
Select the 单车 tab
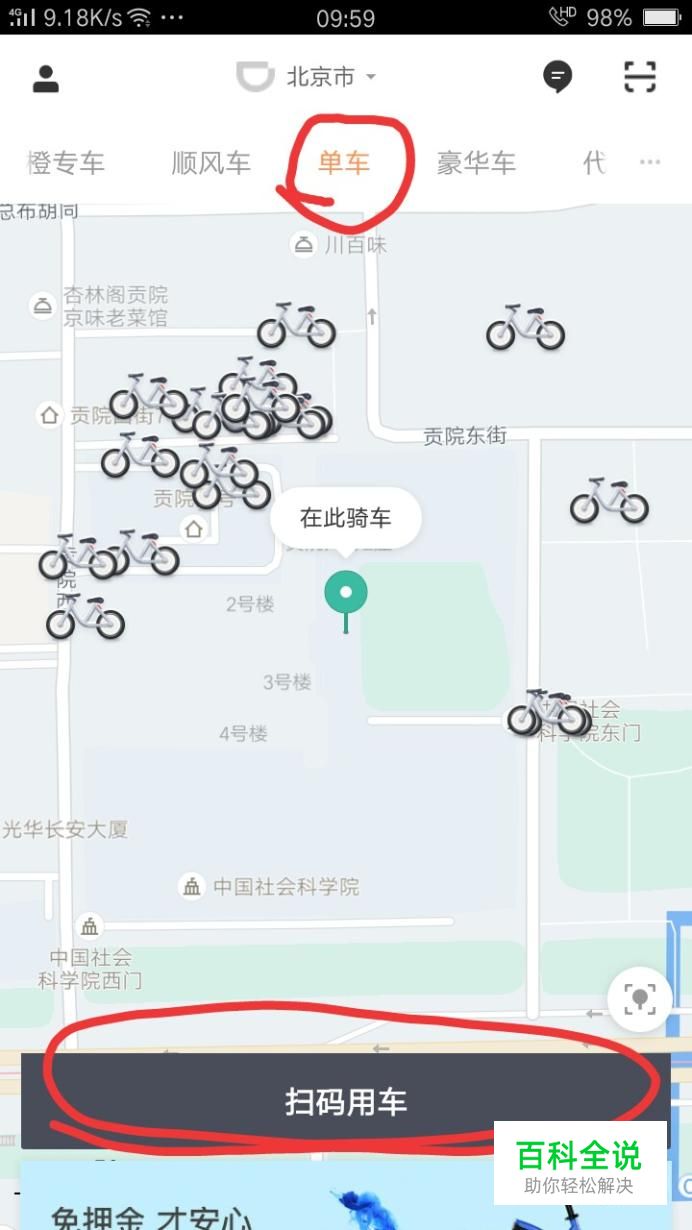[344, 163]
